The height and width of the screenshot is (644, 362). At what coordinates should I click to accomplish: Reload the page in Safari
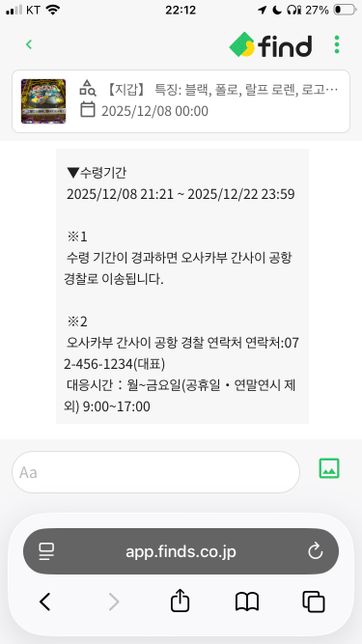click(x=316, y=551)
